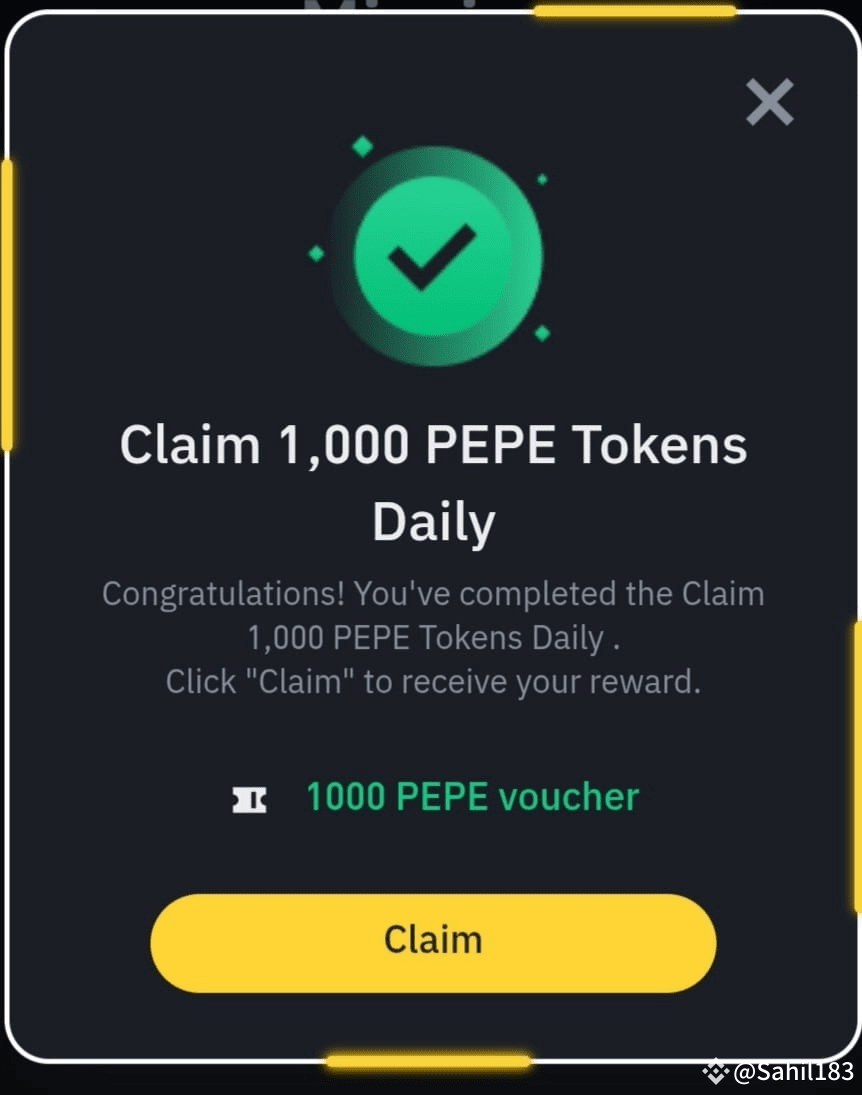Click the line reading Click Claim to receive reward
862x1095 pixels.
[432, 681]
